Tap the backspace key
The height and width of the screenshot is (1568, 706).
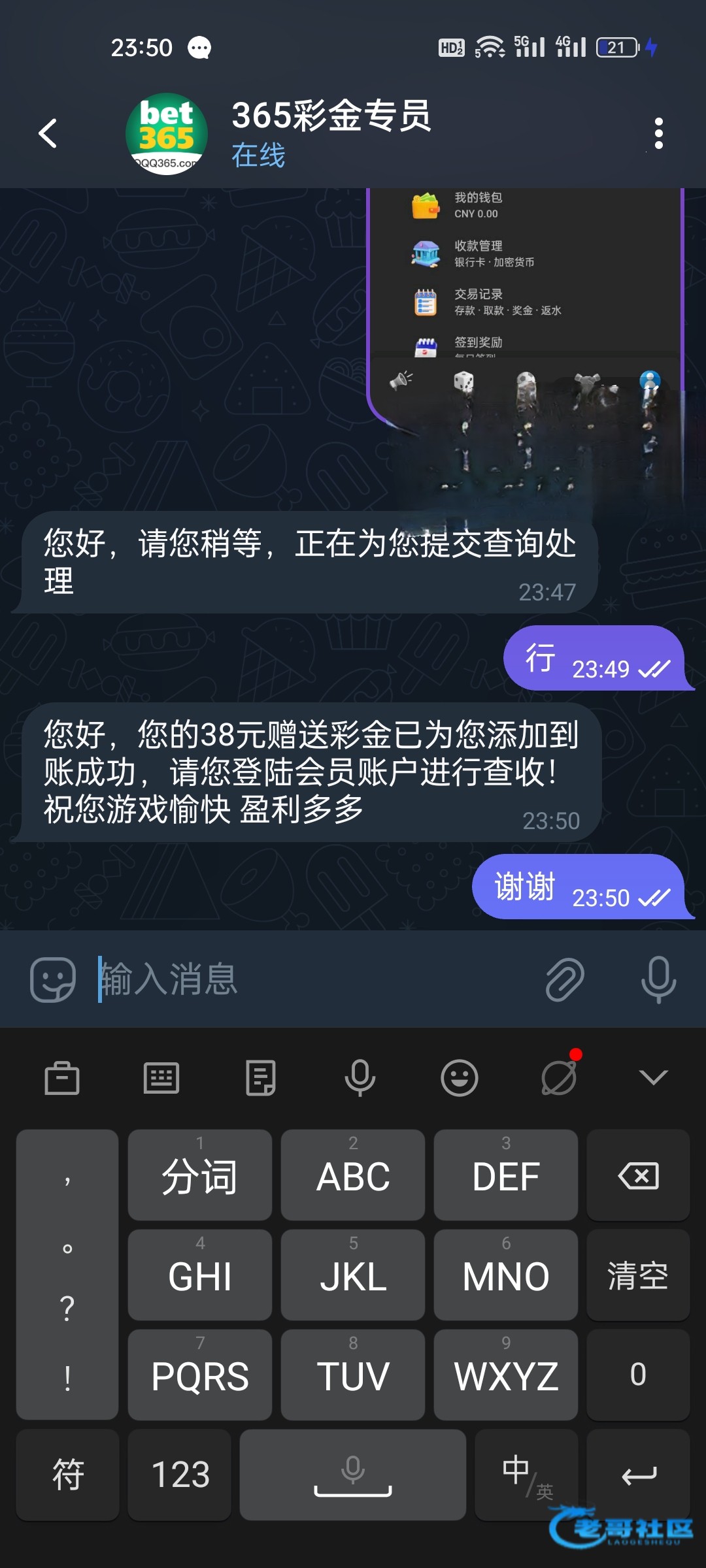point(638,1175)
